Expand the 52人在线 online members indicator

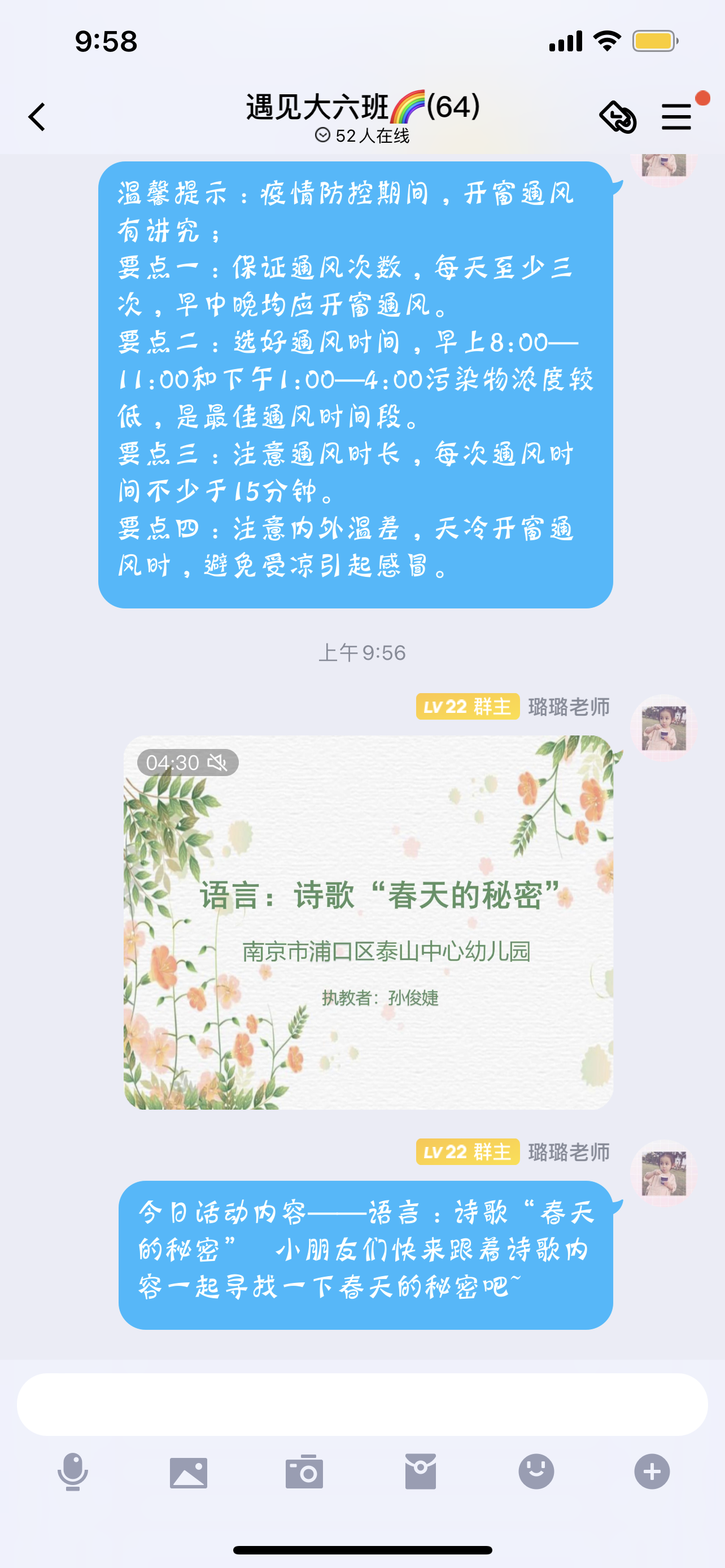362,135
